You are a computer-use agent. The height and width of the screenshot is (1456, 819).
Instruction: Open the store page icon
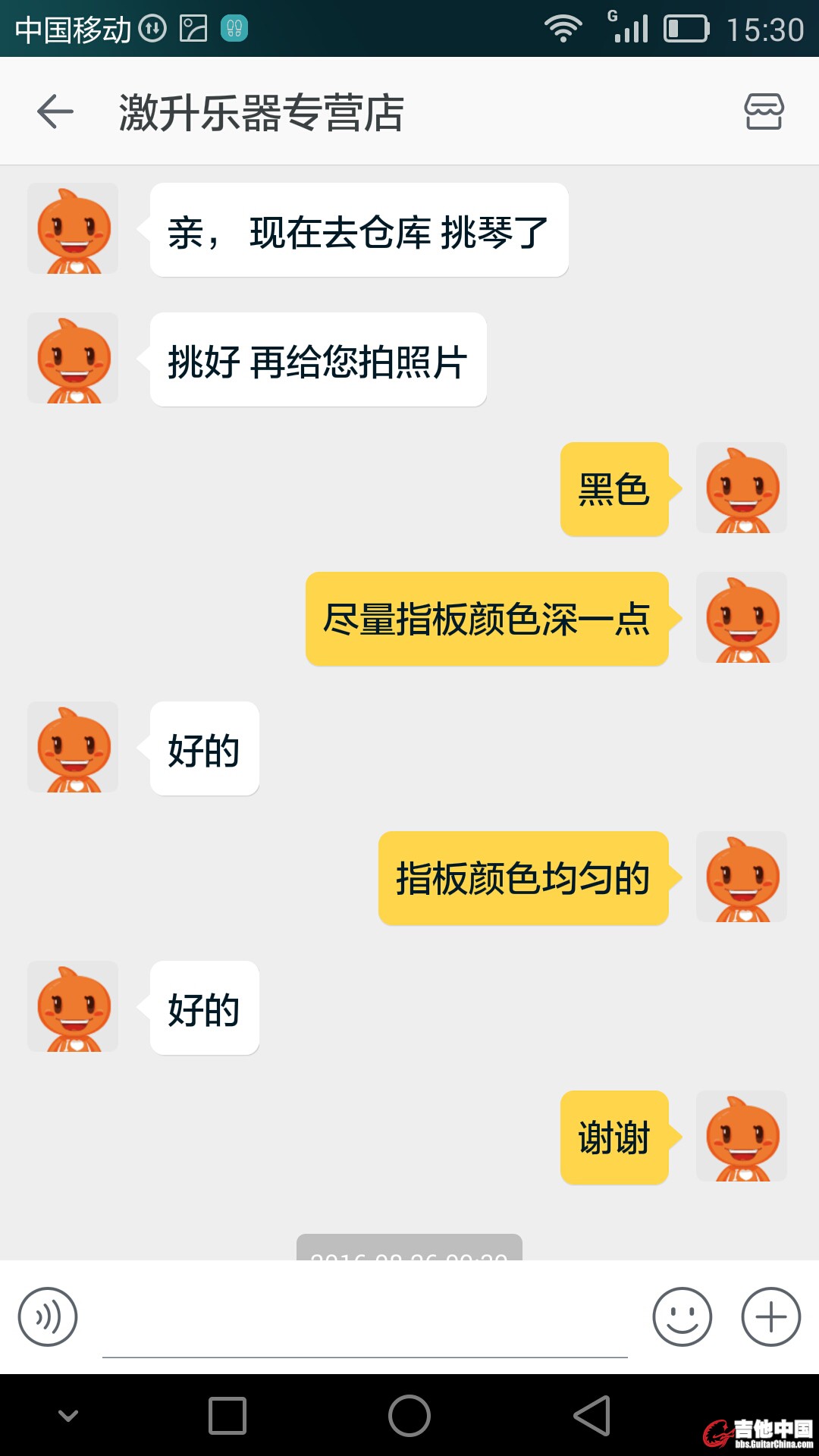[764, 112]
